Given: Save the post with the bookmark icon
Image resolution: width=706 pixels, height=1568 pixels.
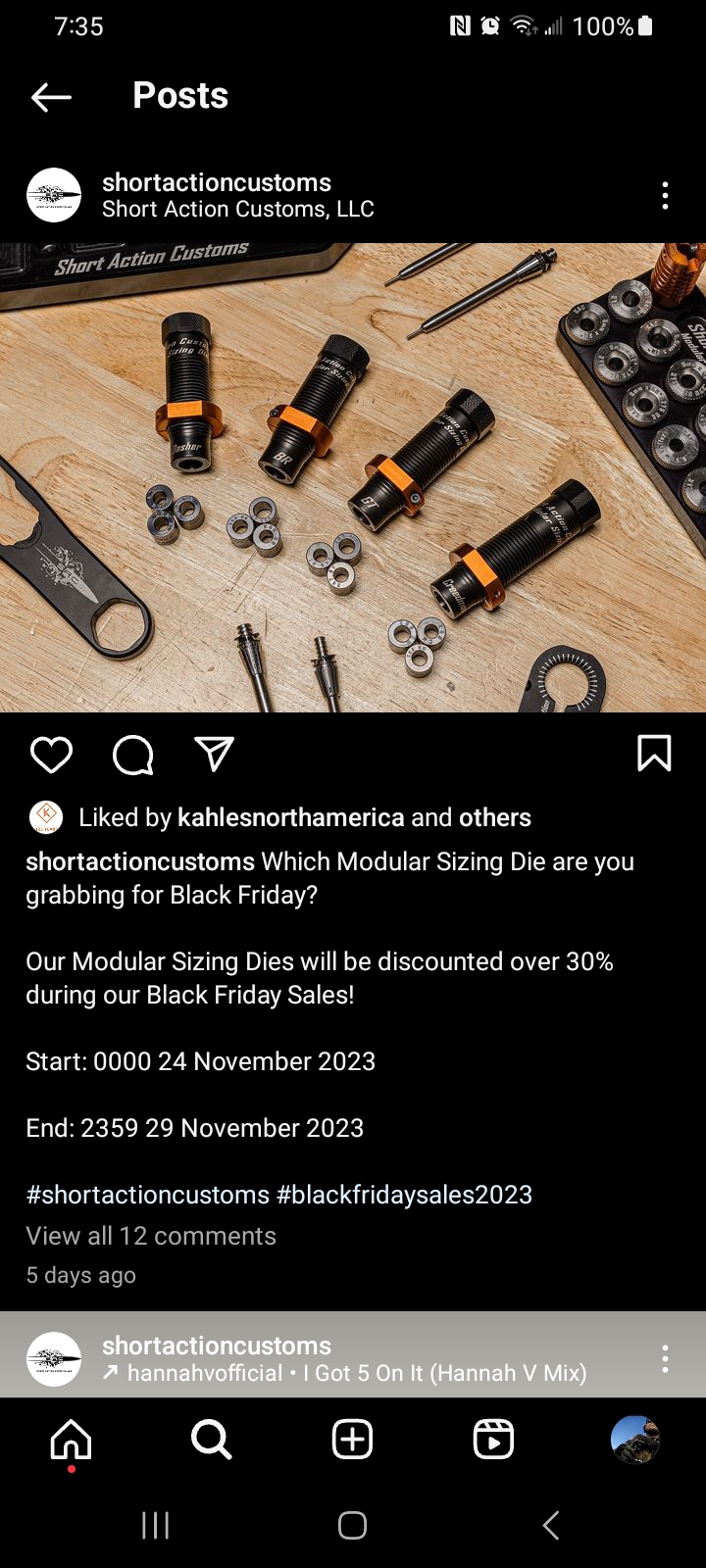Looking at the screenshot, I should pyautogui.click(x=654, y=754).
